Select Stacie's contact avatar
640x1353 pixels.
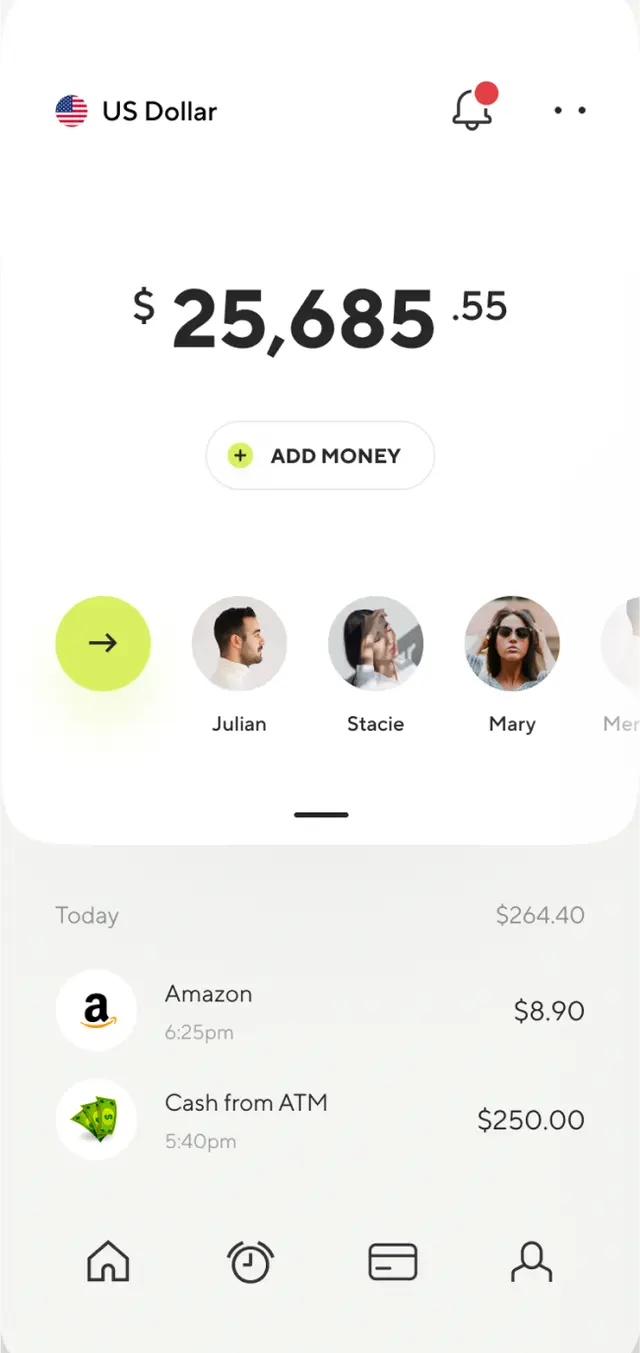375,643
